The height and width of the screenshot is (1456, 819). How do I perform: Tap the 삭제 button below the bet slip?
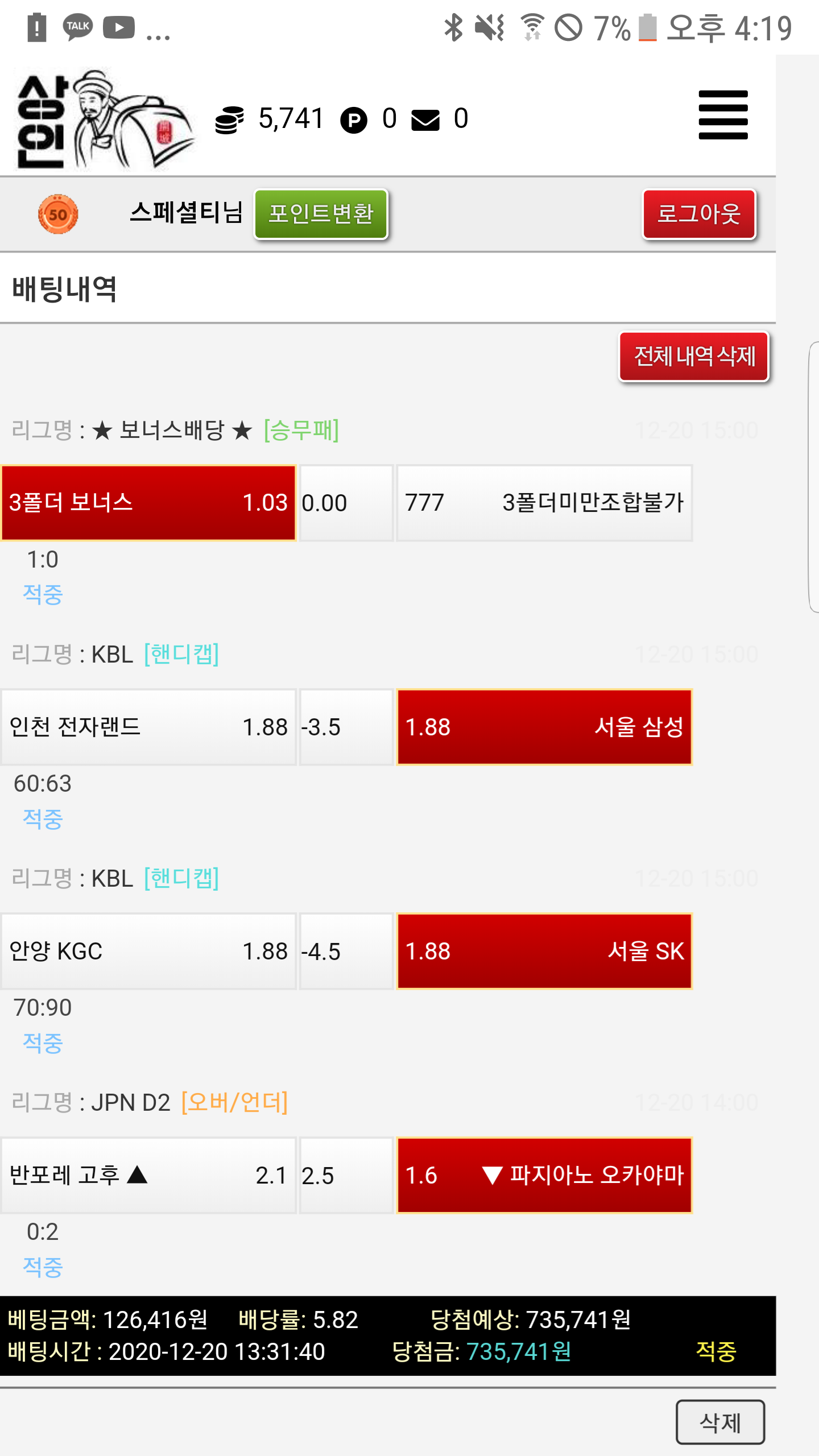(x=720, y=1422)
